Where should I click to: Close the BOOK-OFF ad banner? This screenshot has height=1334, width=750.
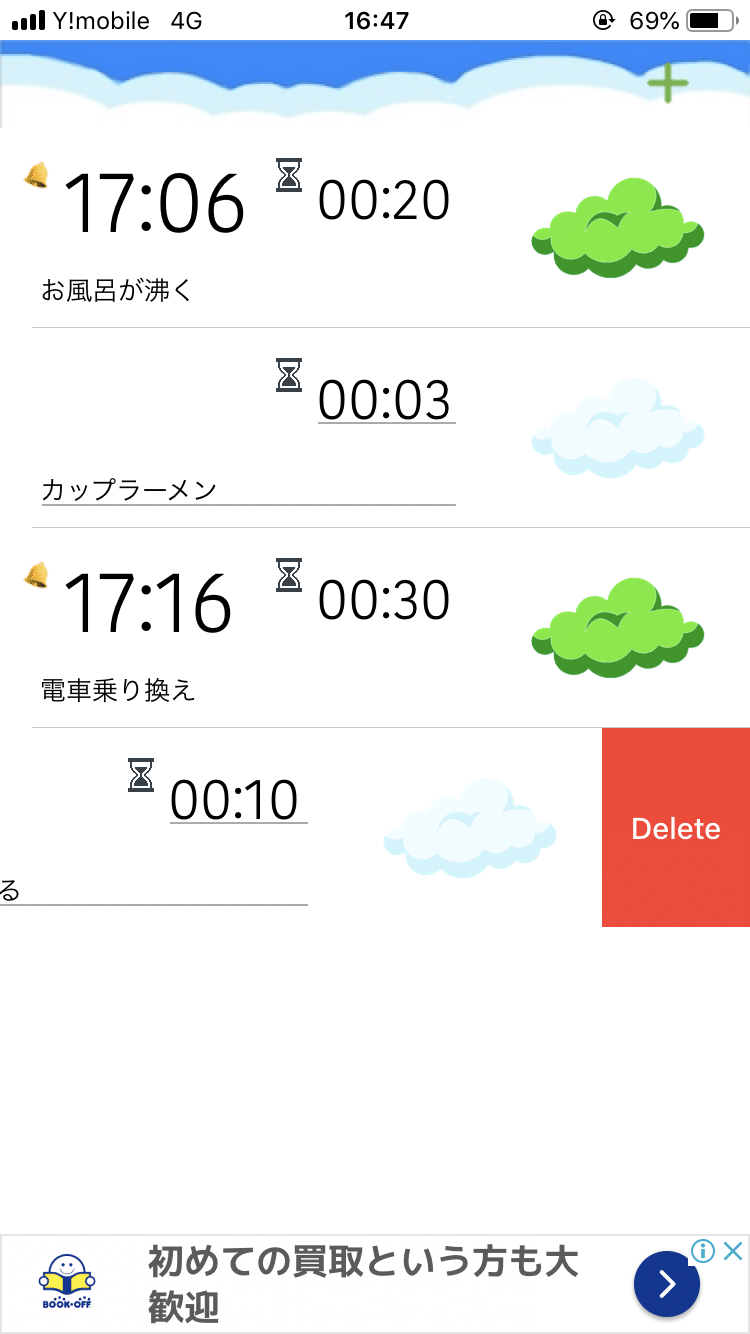click(733, 1251)
